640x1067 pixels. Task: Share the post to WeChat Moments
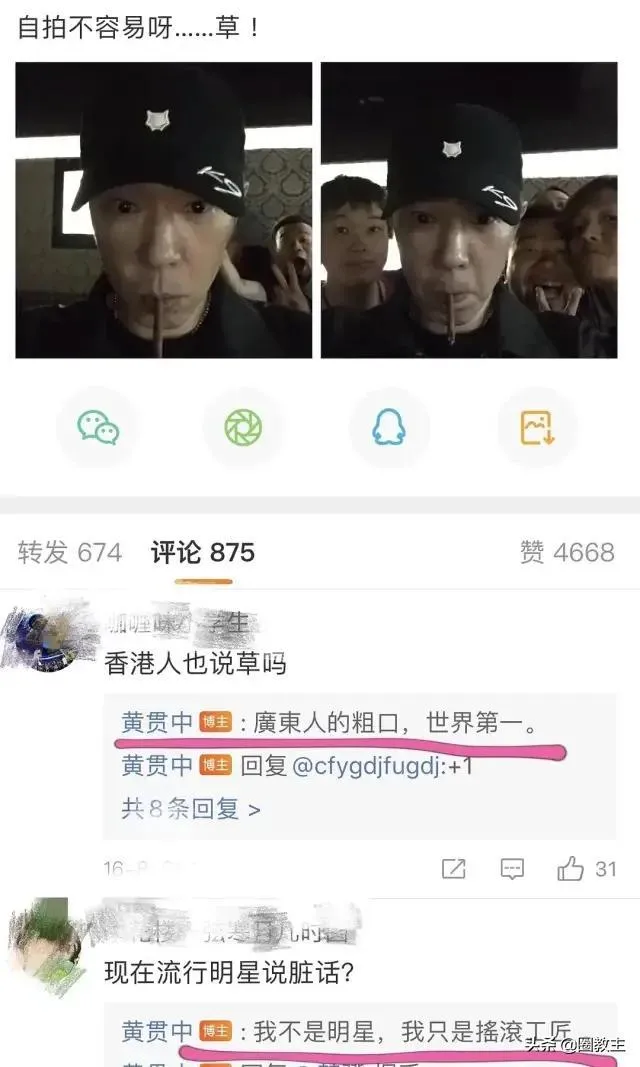click(x=243, y=428)
